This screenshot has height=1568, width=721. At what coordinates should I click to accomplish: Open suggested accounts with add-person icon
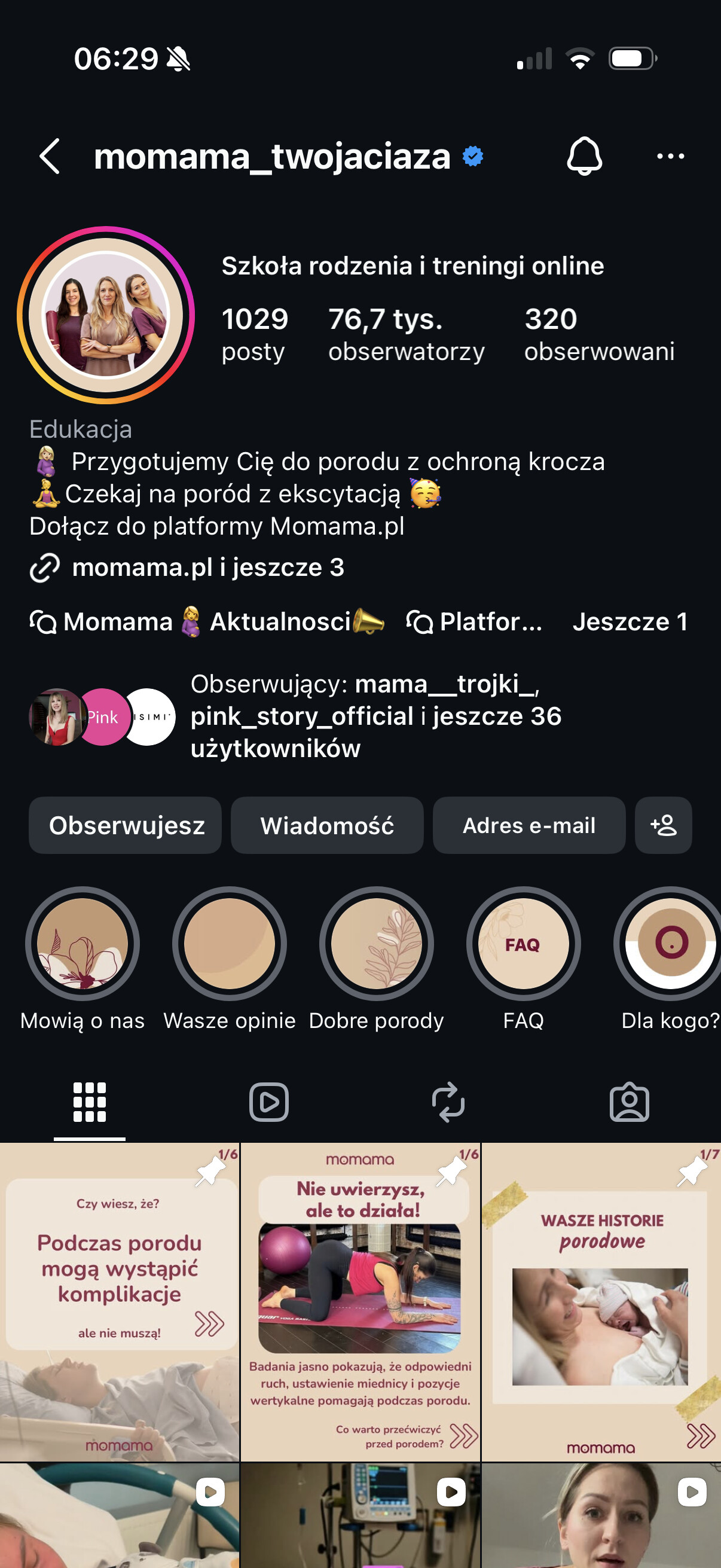[x=663, y=825]
